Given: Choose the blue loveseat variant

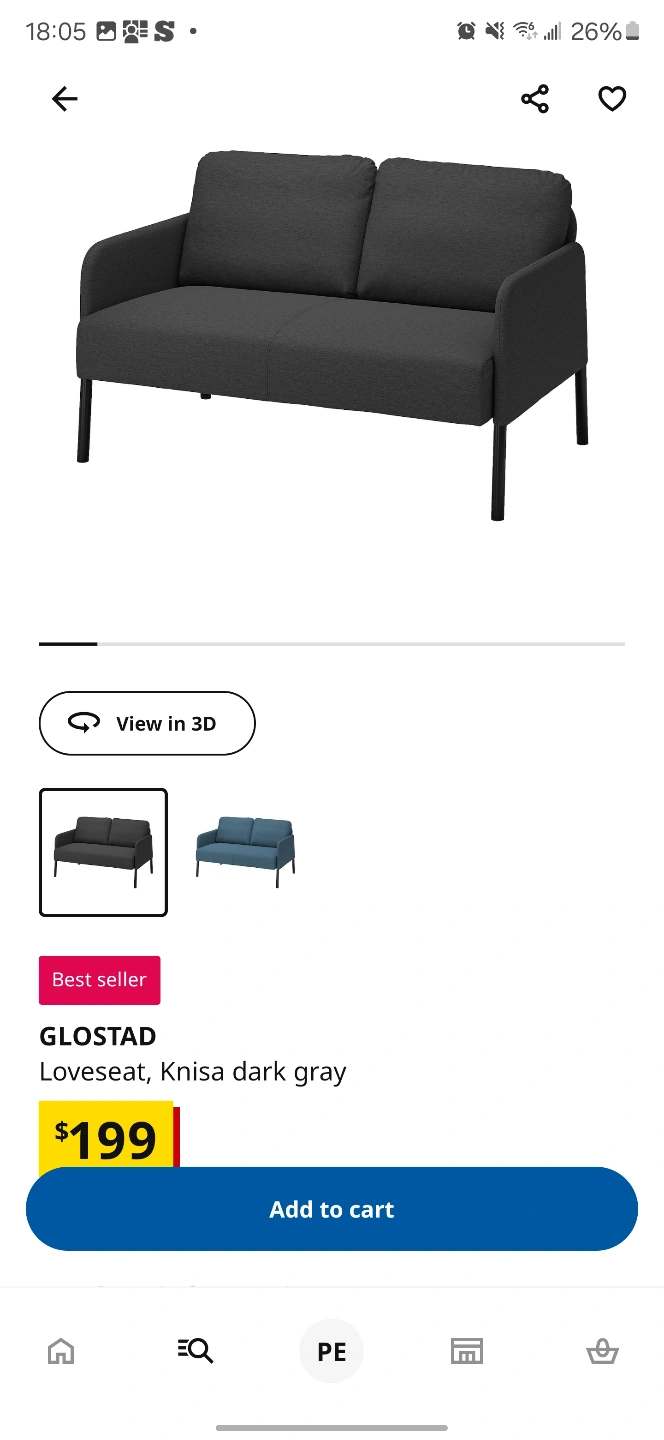Looking at the screenshot, I should tap(245, 852).
